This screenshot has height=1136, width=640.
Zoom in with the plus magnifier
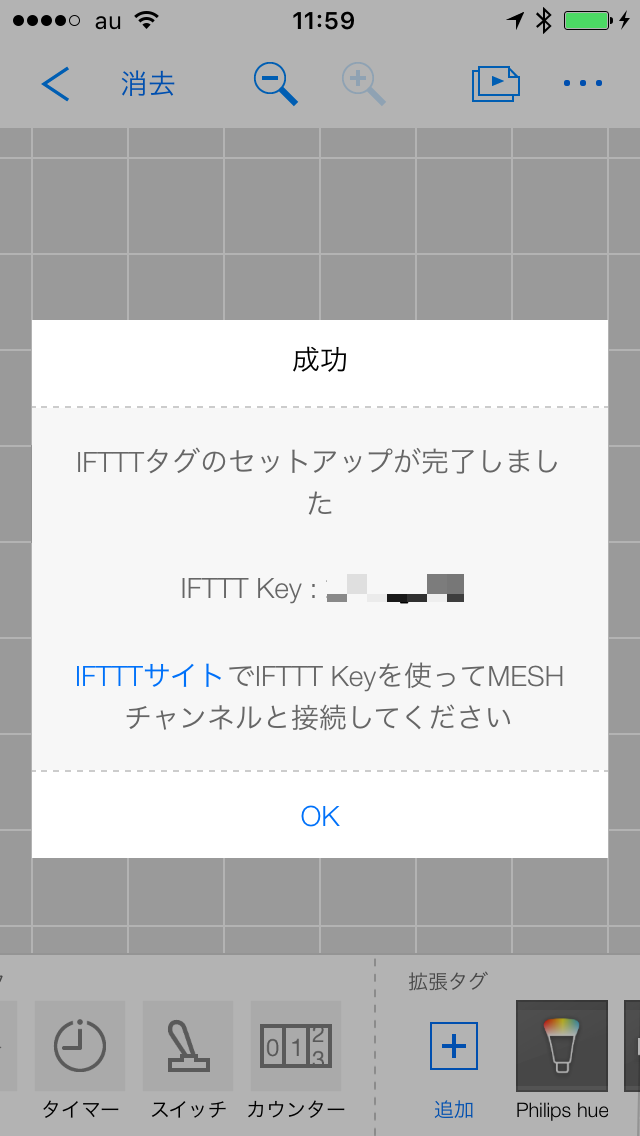(364, 84)
